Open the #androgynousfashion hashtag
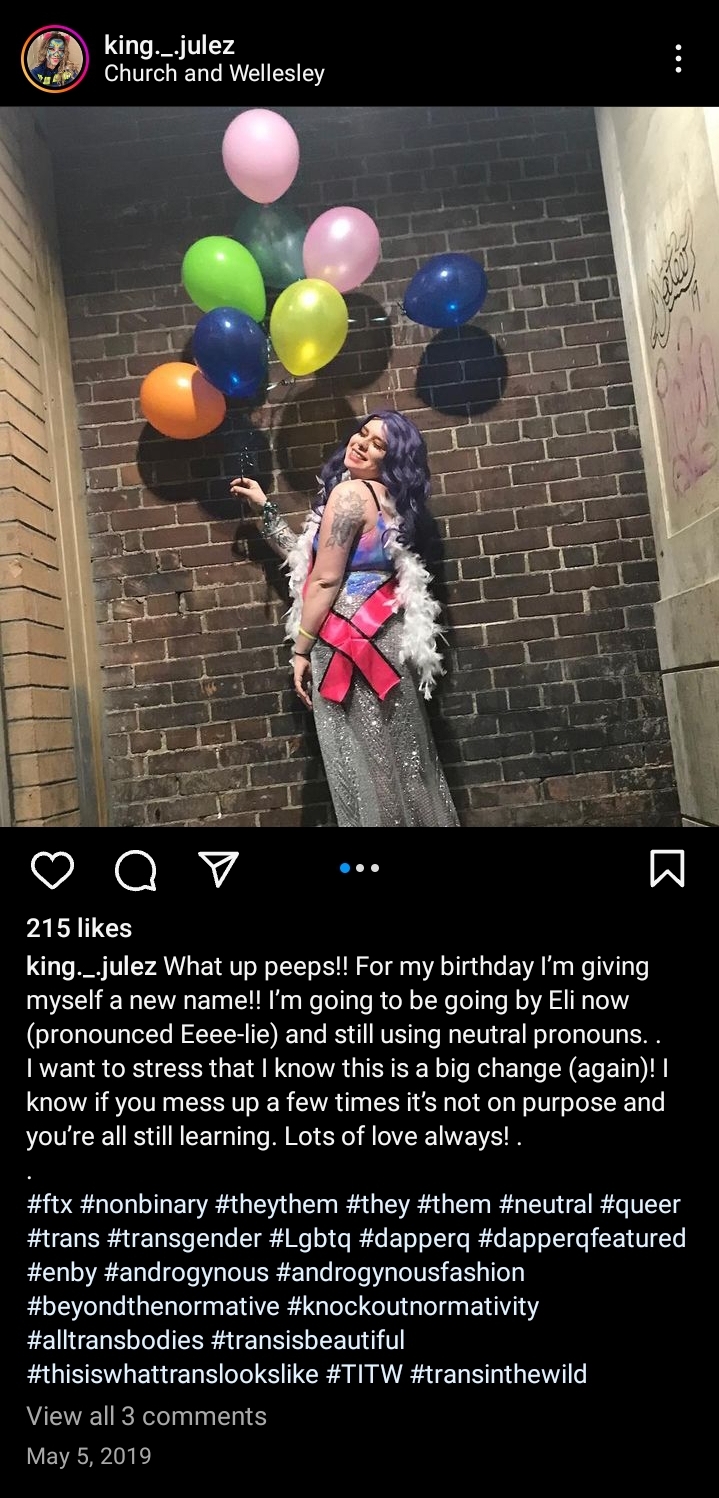Screen dimensions: 719x1498 coord(400,1272)
